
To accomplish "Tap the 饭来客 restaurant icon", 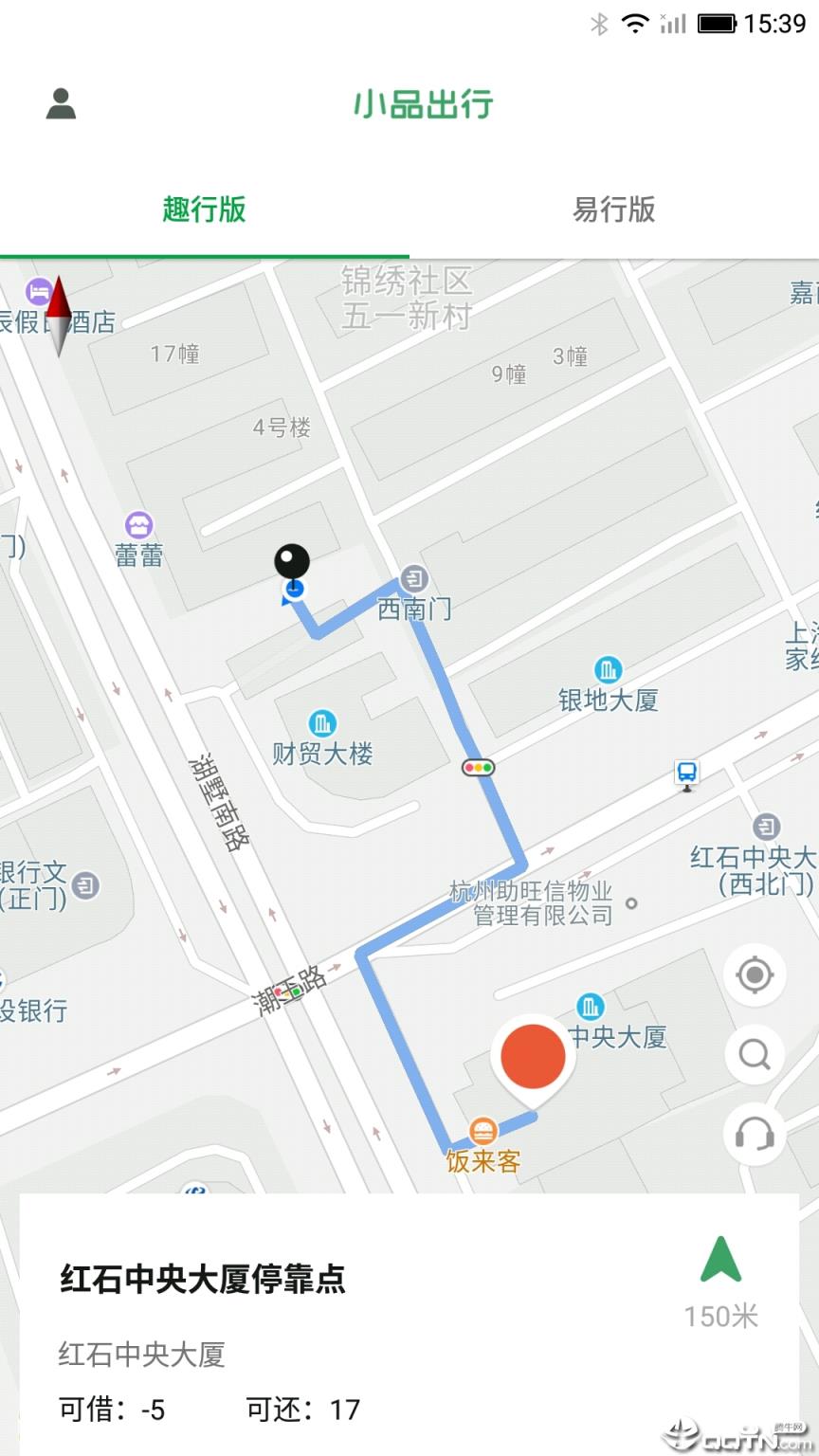I will point(483,1128).
